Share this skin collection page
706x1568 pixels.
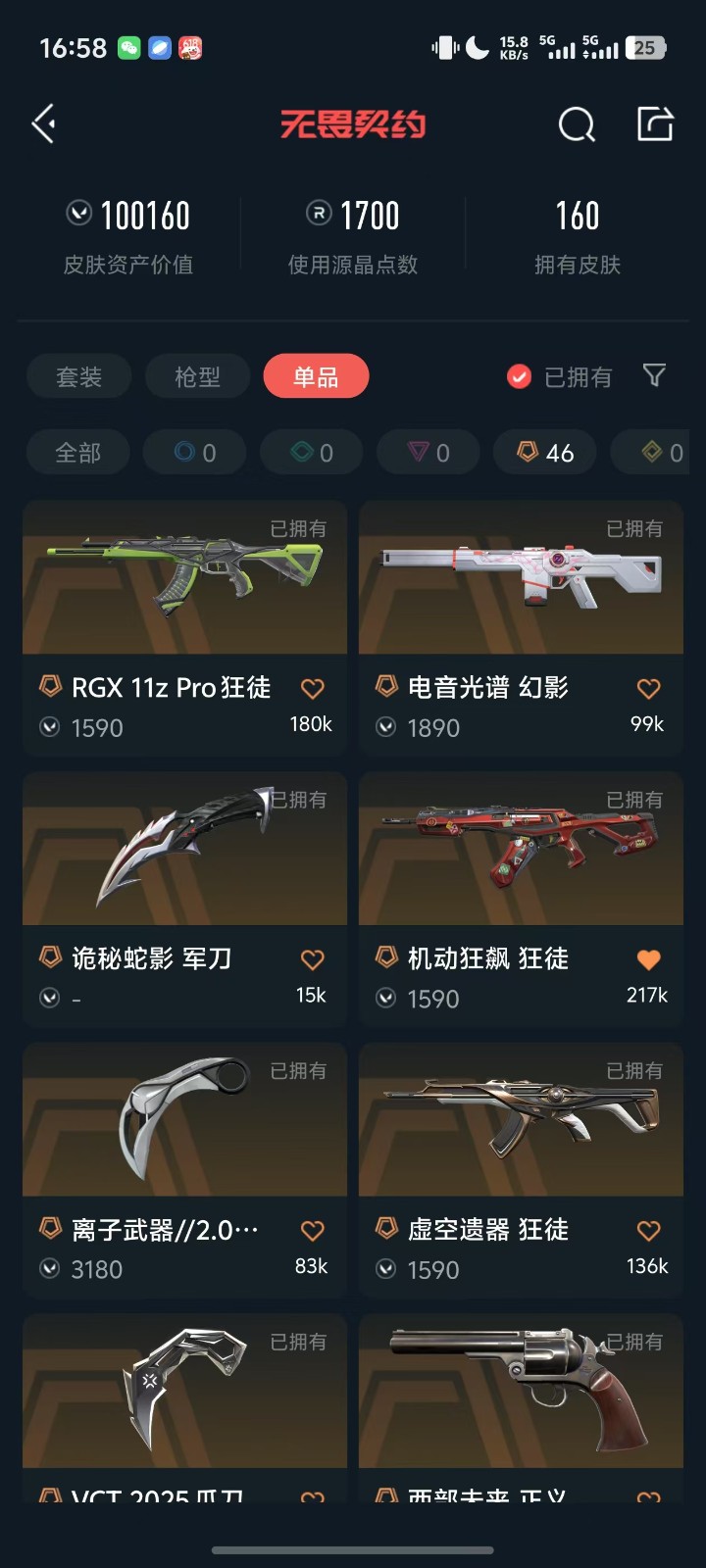point(655,124)
